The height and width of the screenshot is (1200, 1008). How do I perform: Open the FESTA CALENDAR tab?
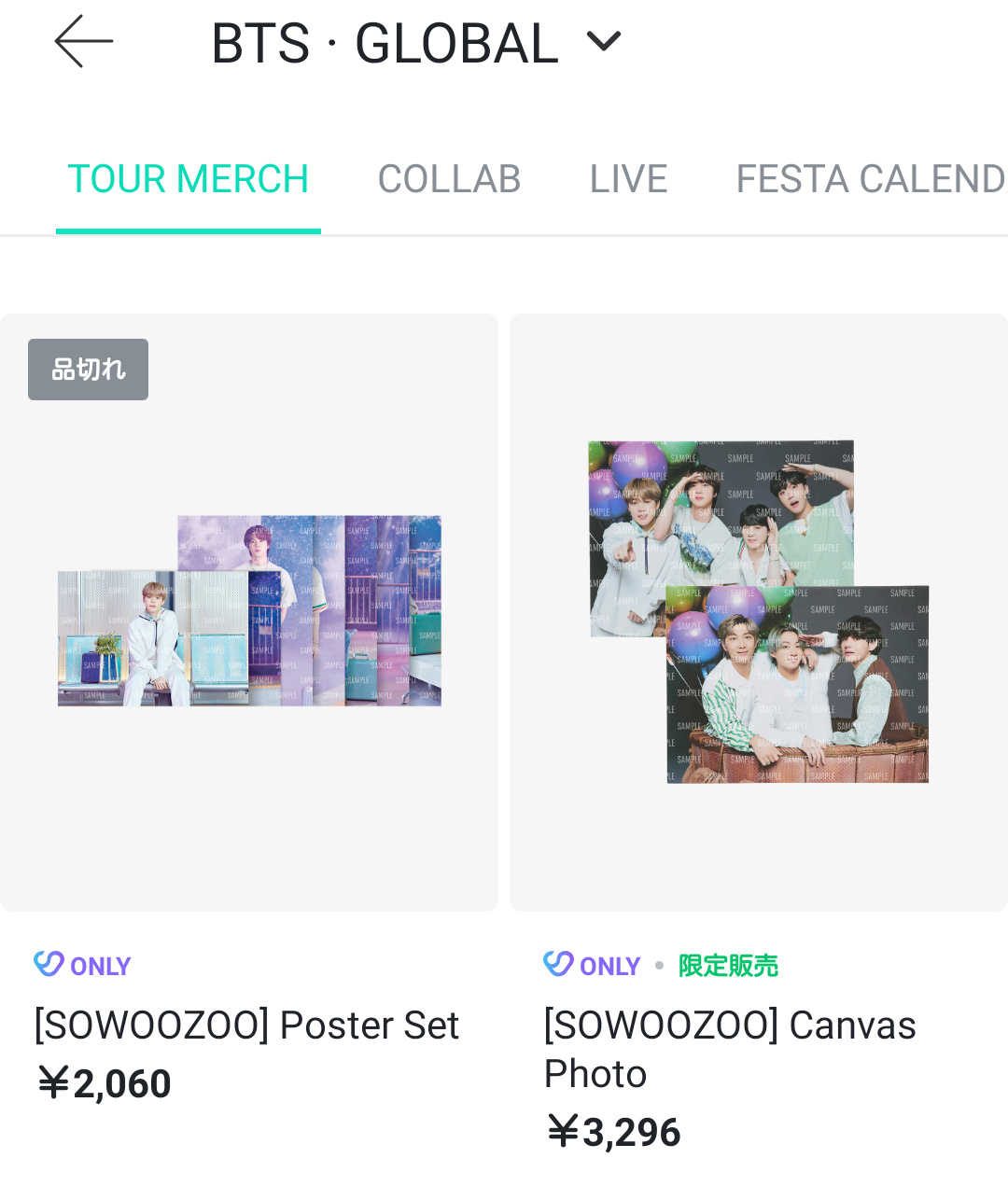click(x=870, y=179)
